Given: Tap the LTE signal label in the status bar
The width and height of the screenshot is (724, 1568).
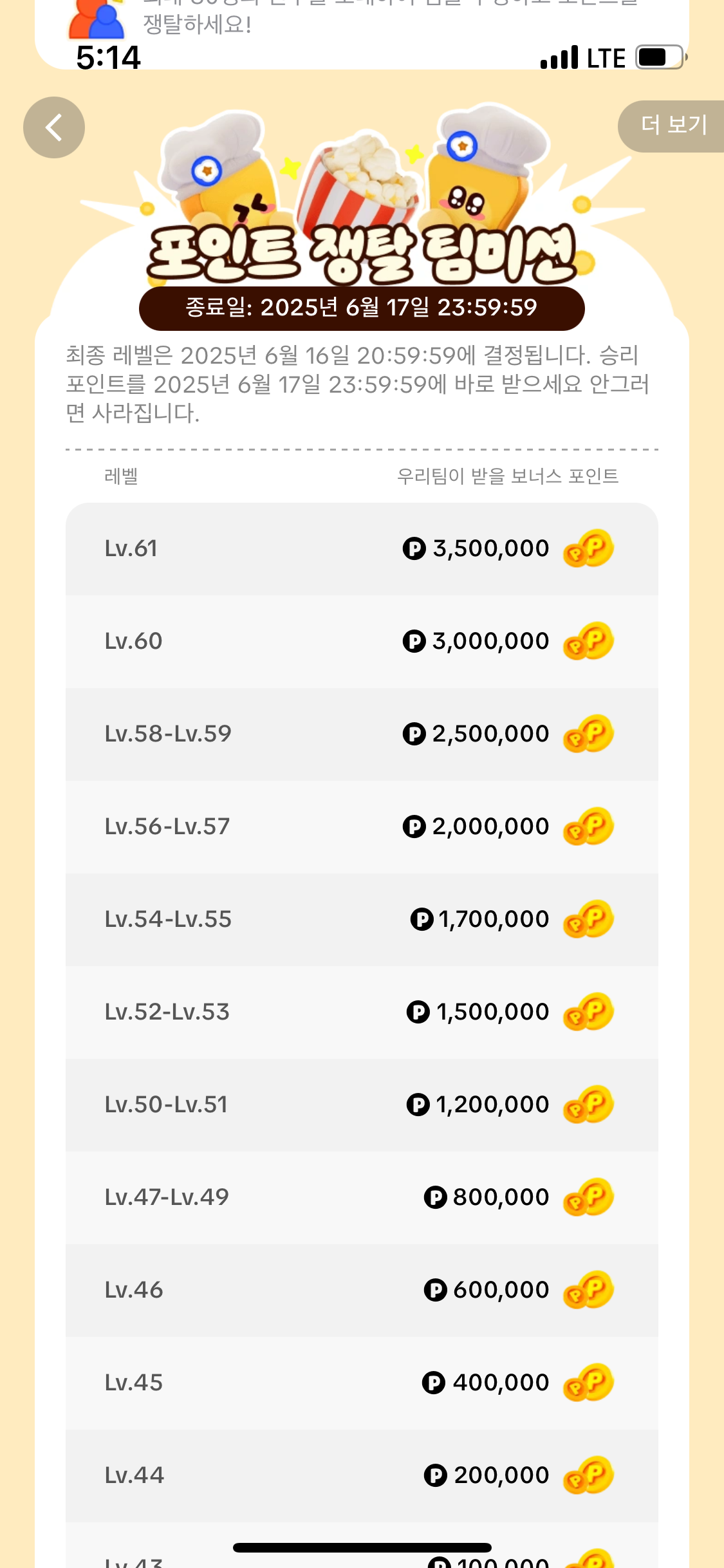Looking at the screenshot, I should coord(605,57).
